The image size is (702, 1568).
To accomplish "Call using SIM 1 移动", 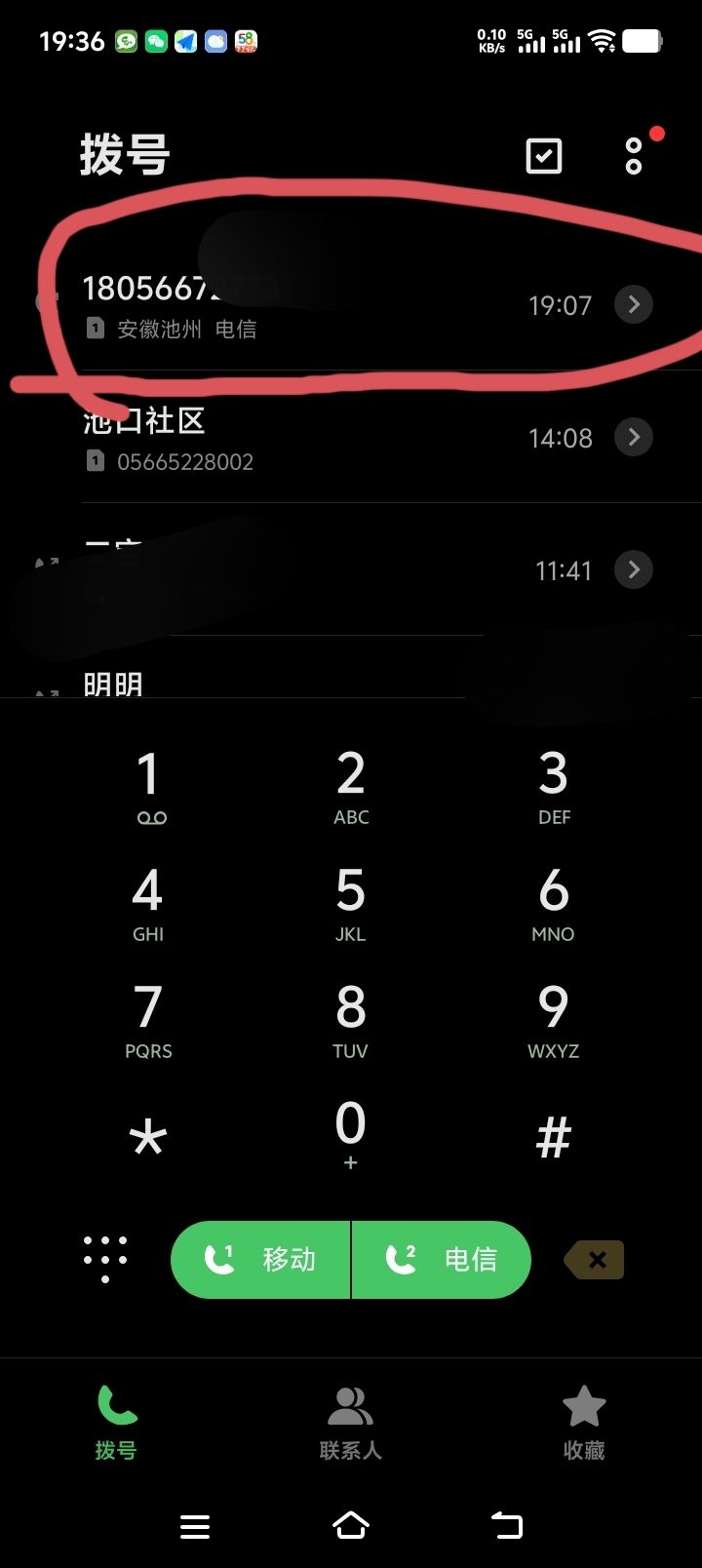I will coord(260,1260).
